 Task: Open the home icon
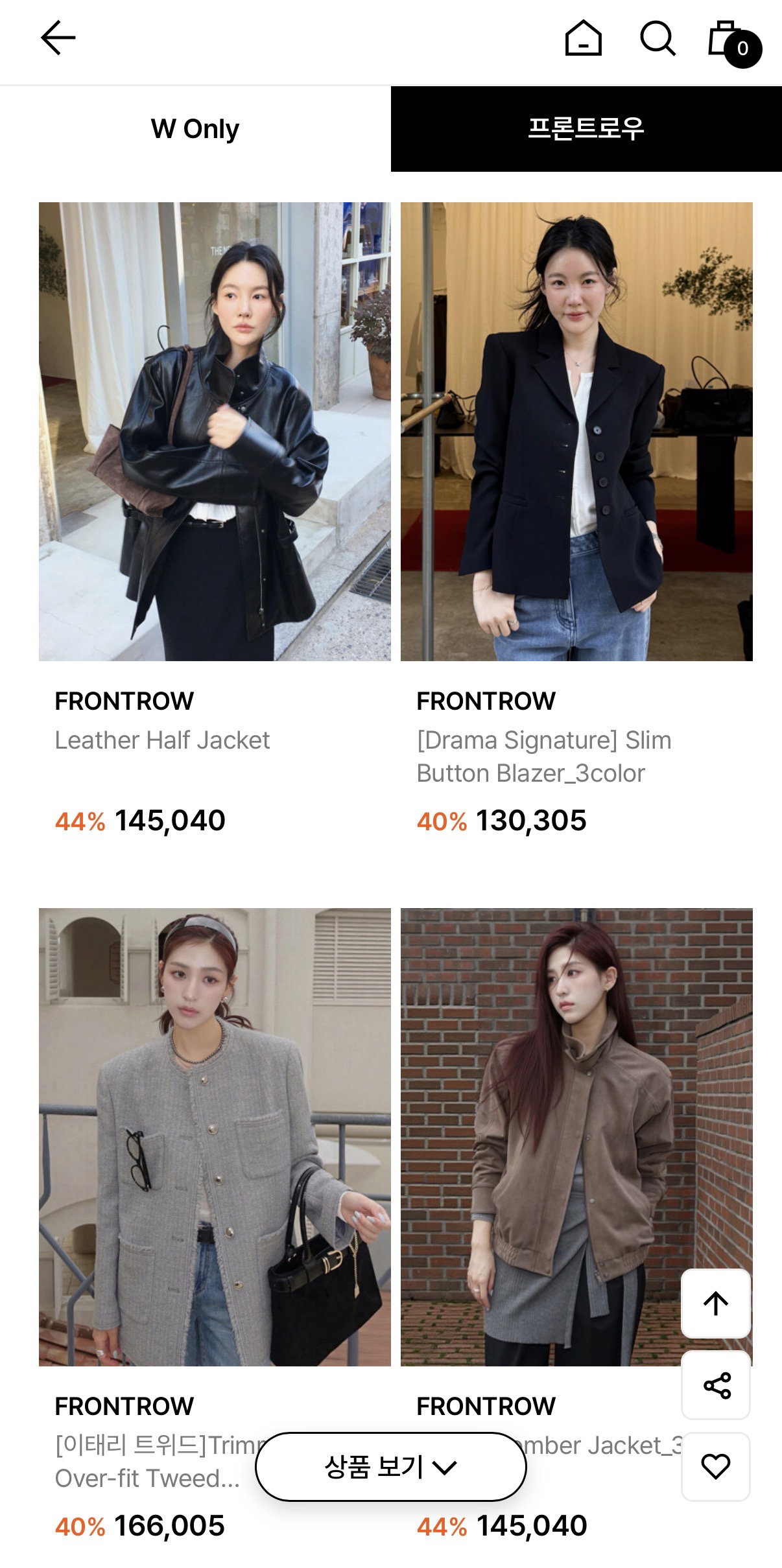click(584, 38)
